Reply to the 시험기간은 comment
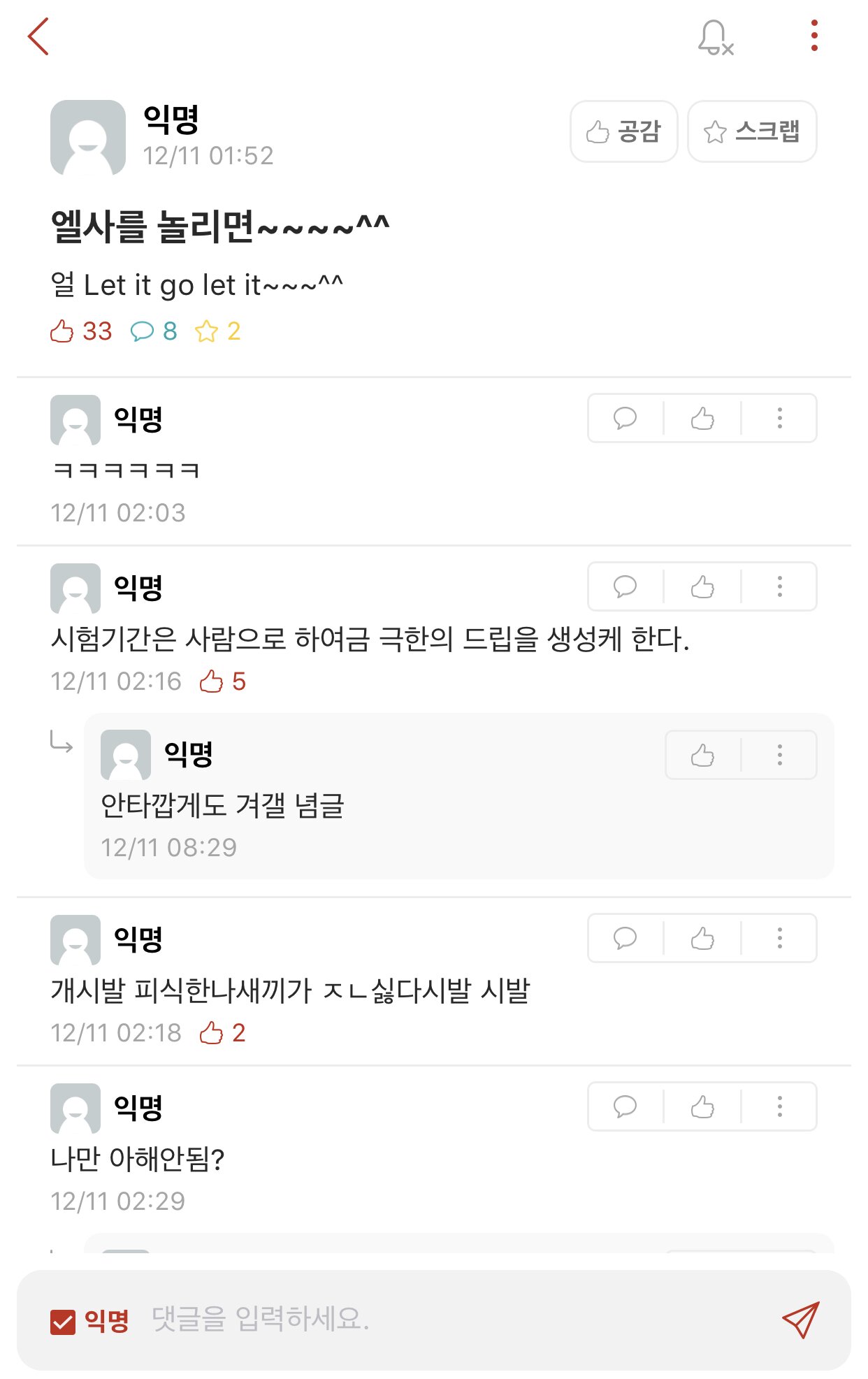868x1379 pixels. point(625,586)
